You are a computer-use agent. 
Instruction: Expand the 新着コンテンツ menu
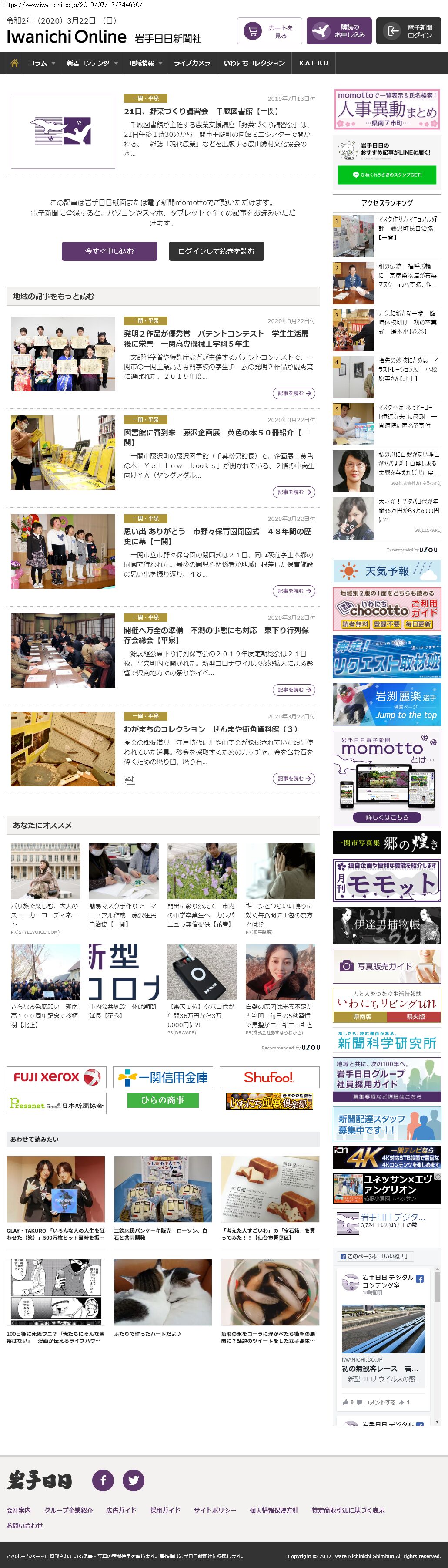click(92, 63)
